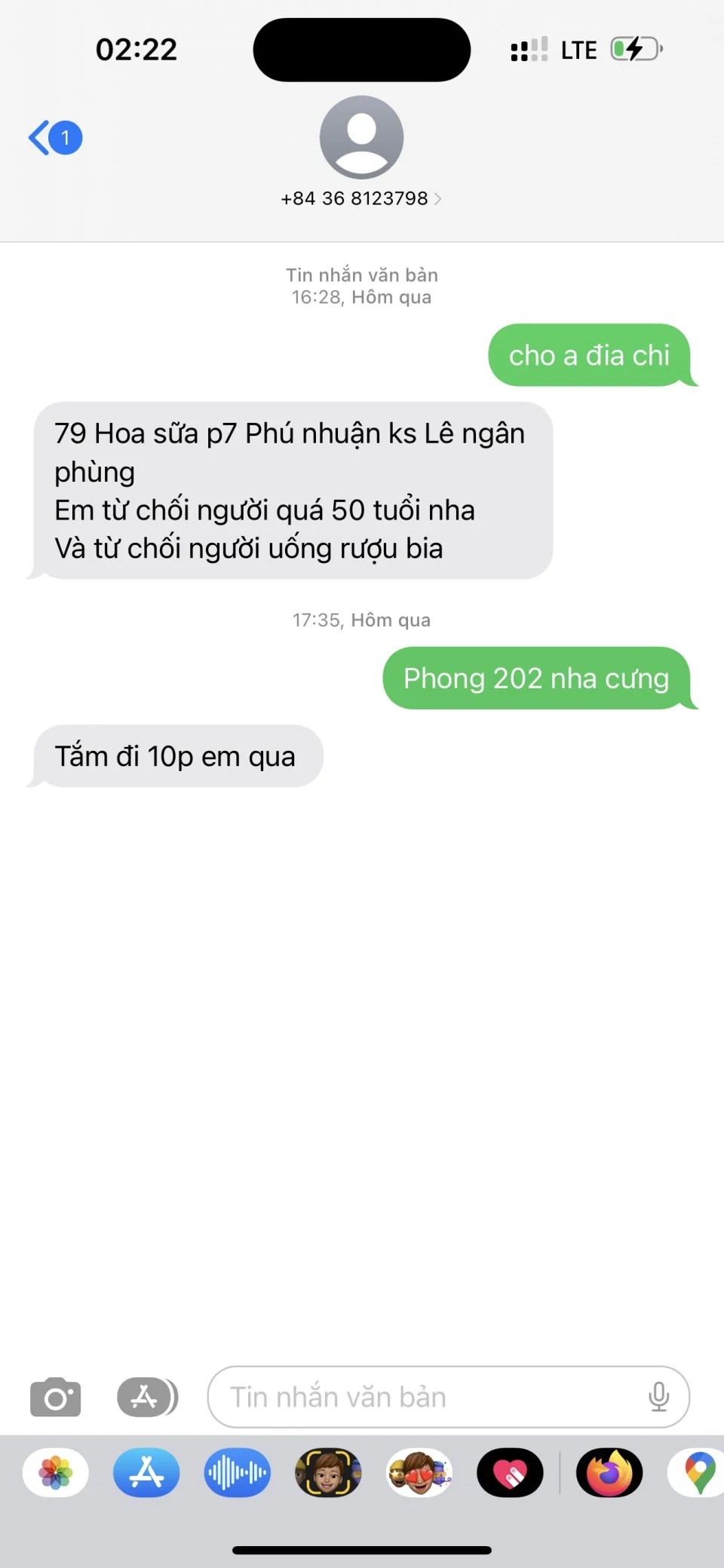Open the audio messages waveform app

click(x=237, y=1472)
